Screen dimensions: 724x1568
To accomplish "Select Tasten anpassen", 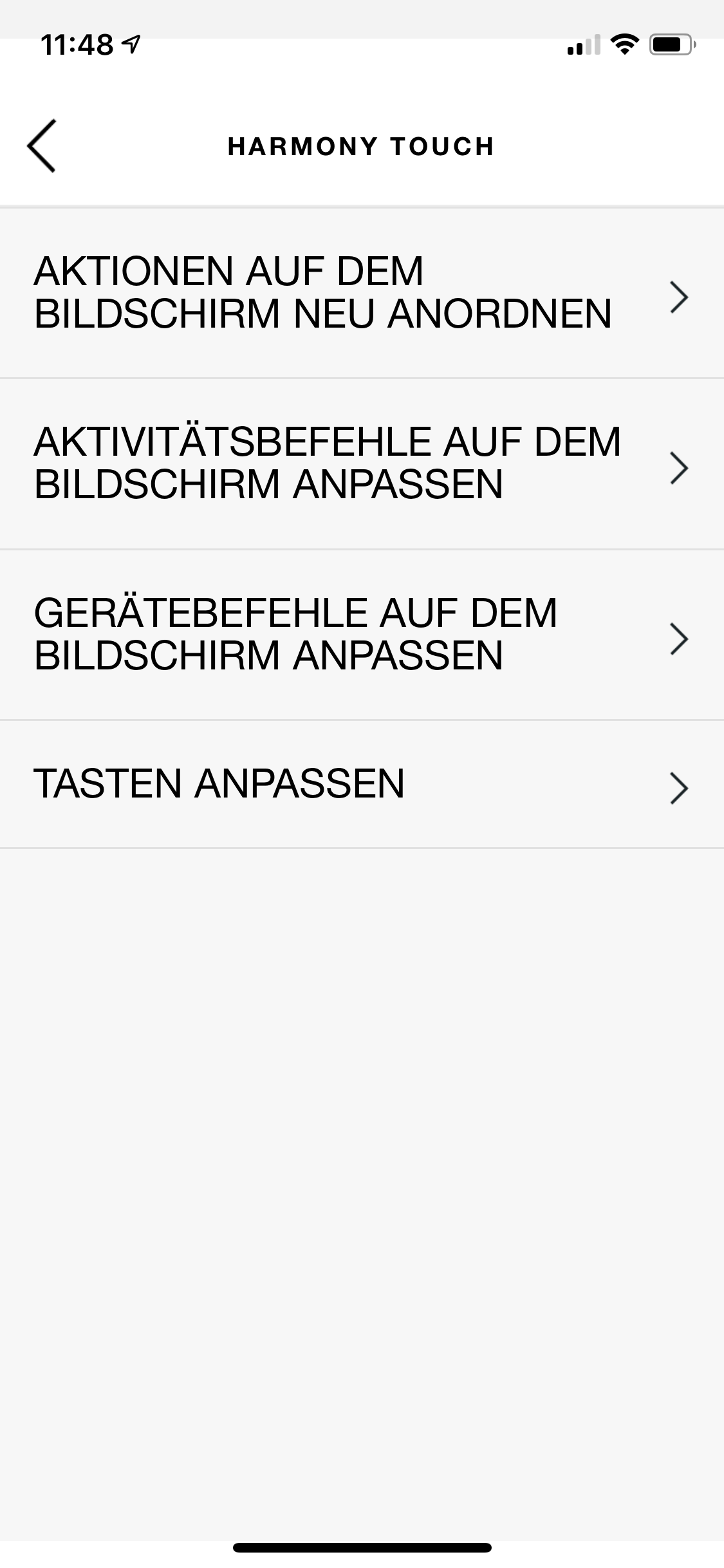I will [360, 784].
